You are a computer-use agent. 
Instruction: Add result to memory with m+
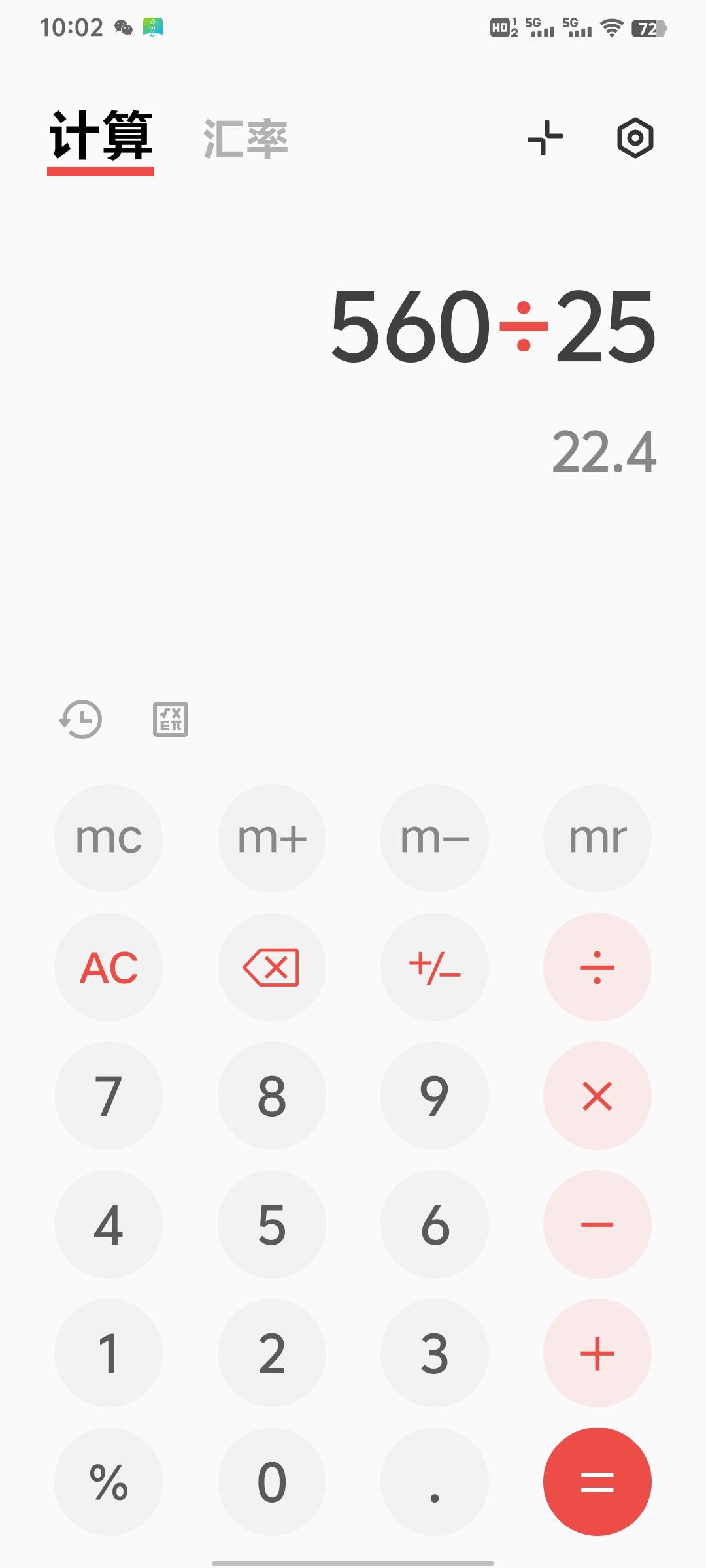pyautogui.click(x=272, y=838)
